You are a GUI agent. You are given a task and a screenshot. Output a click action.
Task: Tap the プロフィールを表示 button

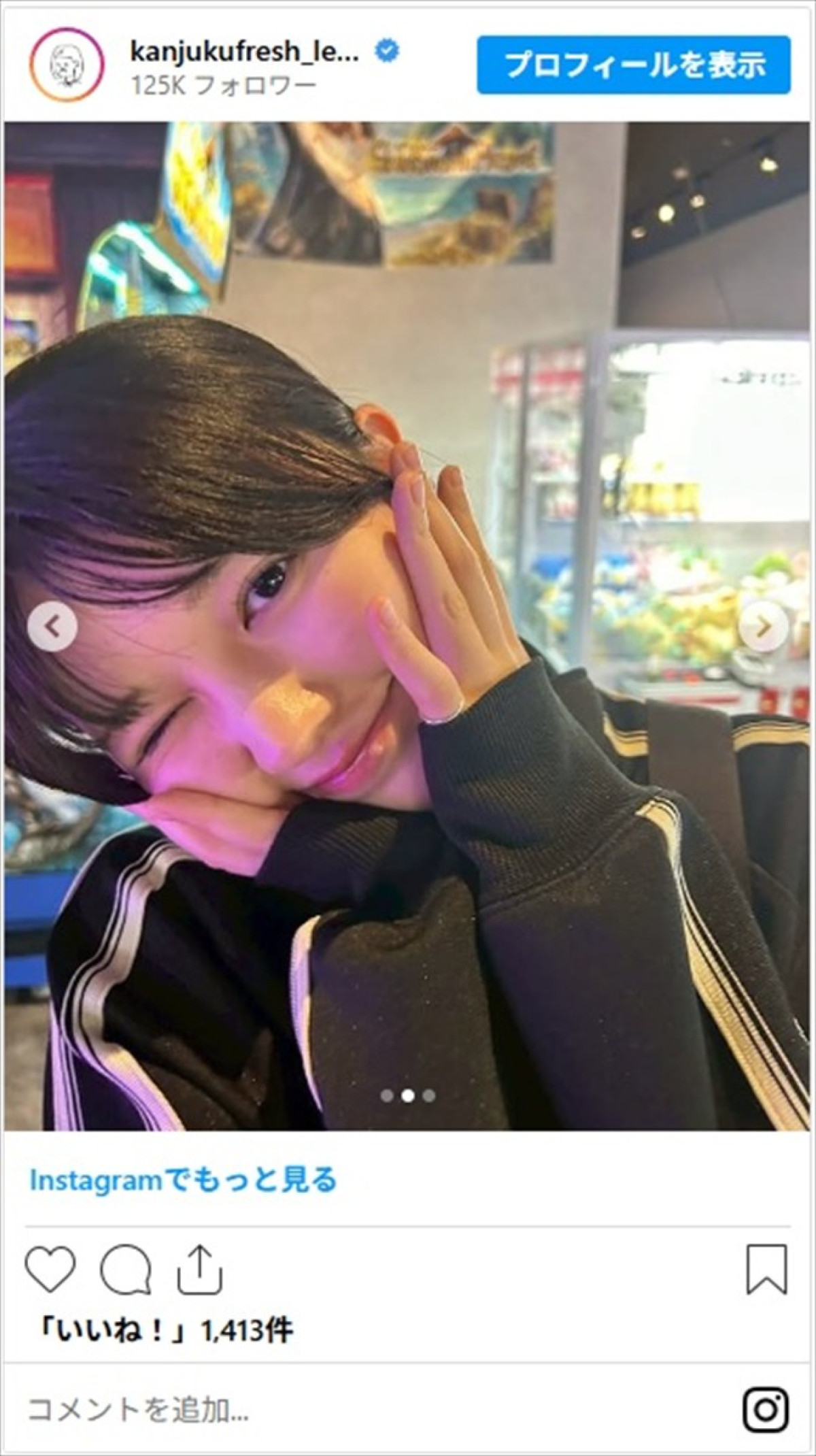tap(633, 65)
